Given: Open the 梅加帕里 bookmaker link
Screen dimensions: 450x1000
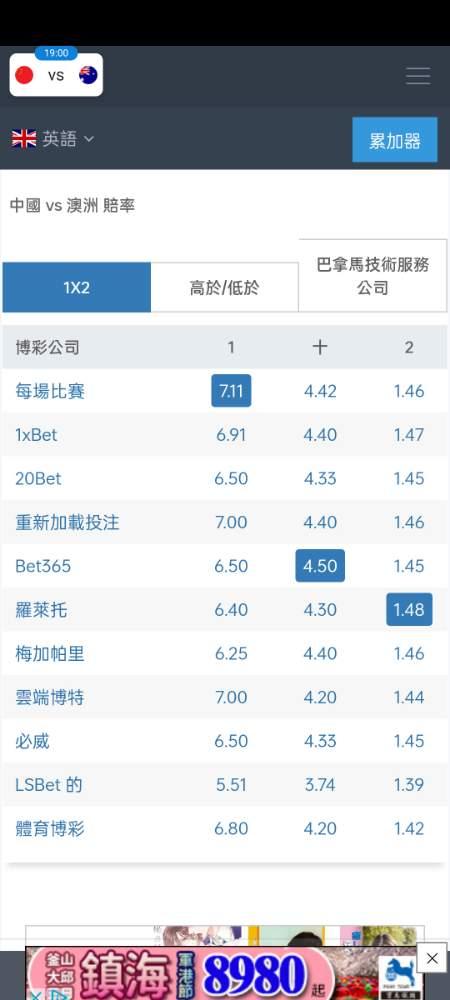Looking at the screenshot, I should coord(50,654).
